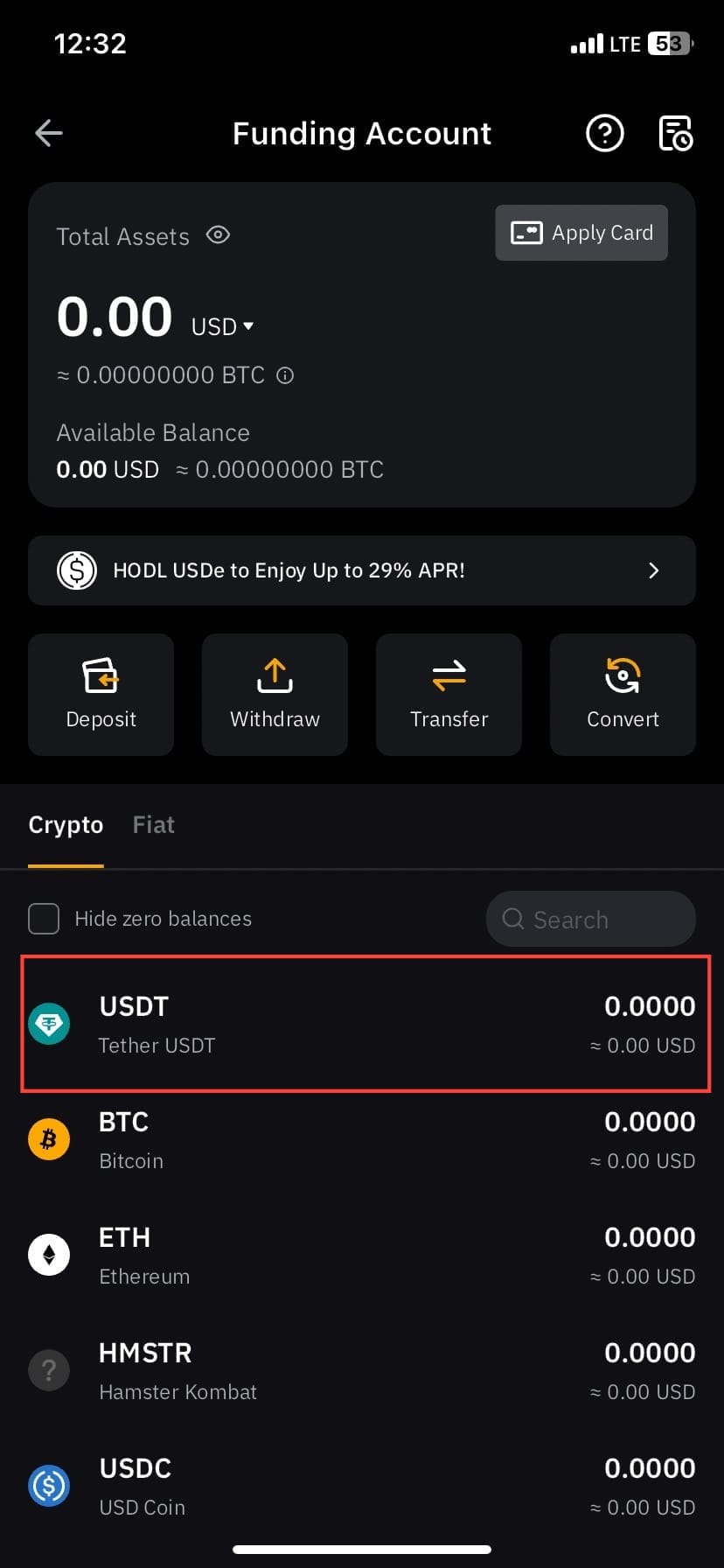
Task: Tap the Deposit button
Action: coord(101,694)
